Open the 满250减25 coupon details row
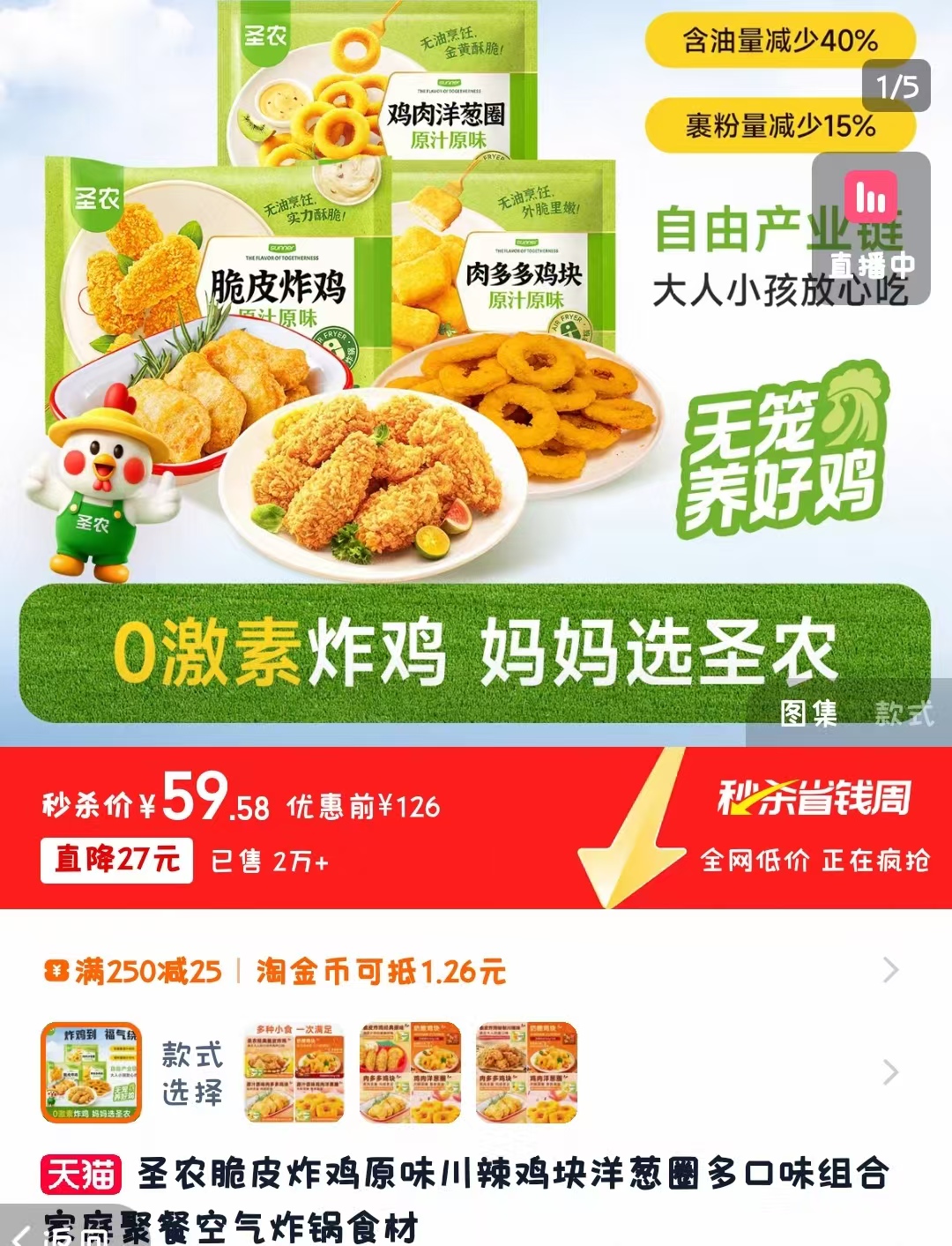Viewport: 952px width, 1246px height. coord(476,972)
